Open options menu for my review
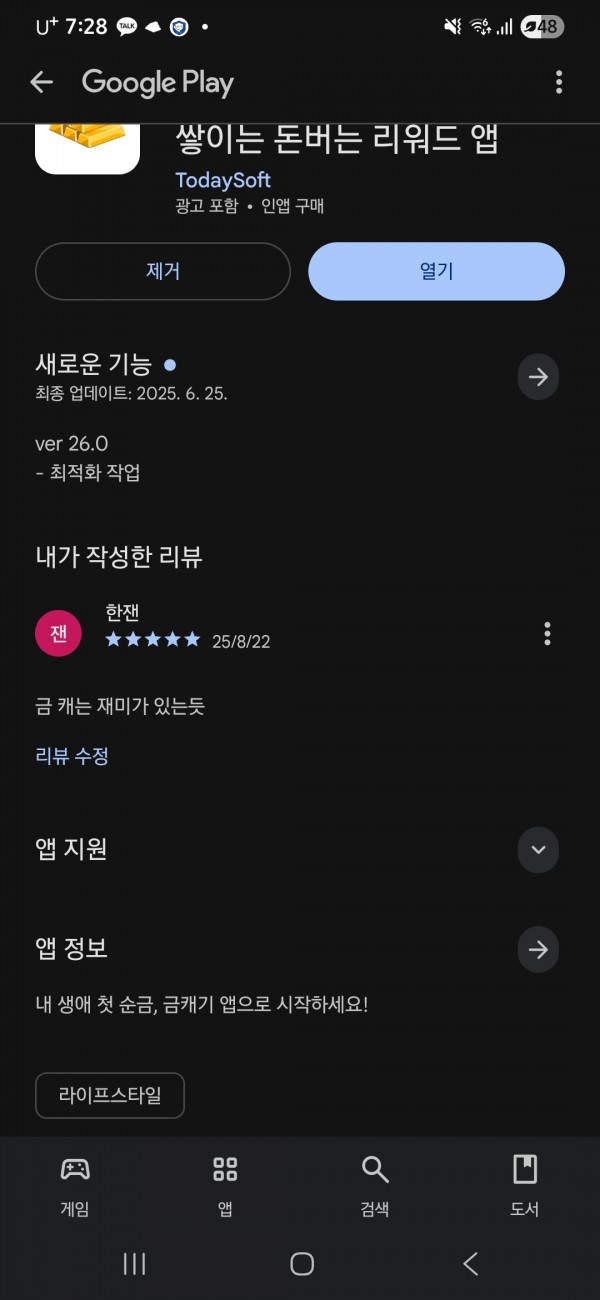600x1300 pixels. tap(547, 633)
